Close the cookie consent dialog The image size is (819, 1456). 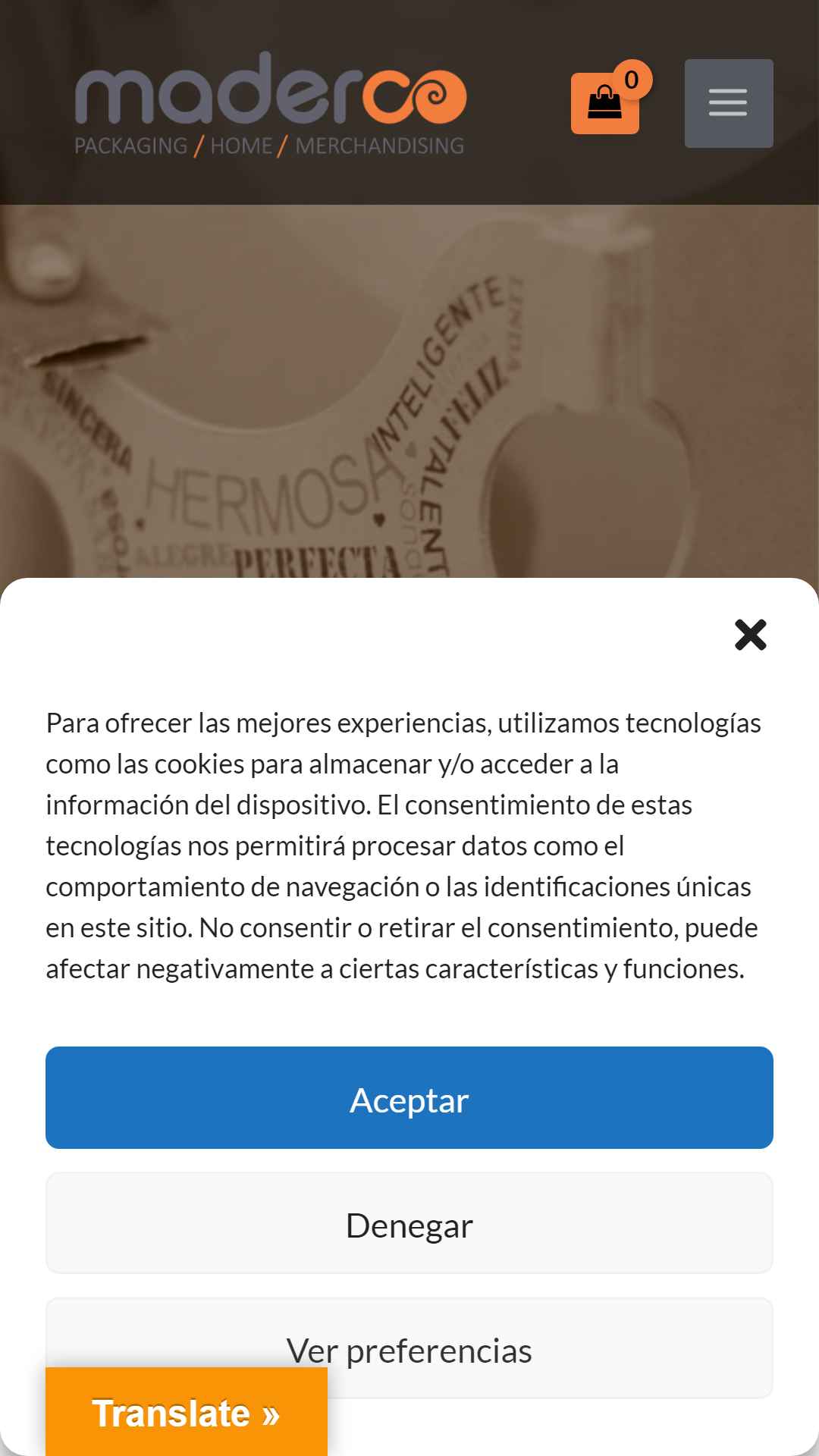751,635
